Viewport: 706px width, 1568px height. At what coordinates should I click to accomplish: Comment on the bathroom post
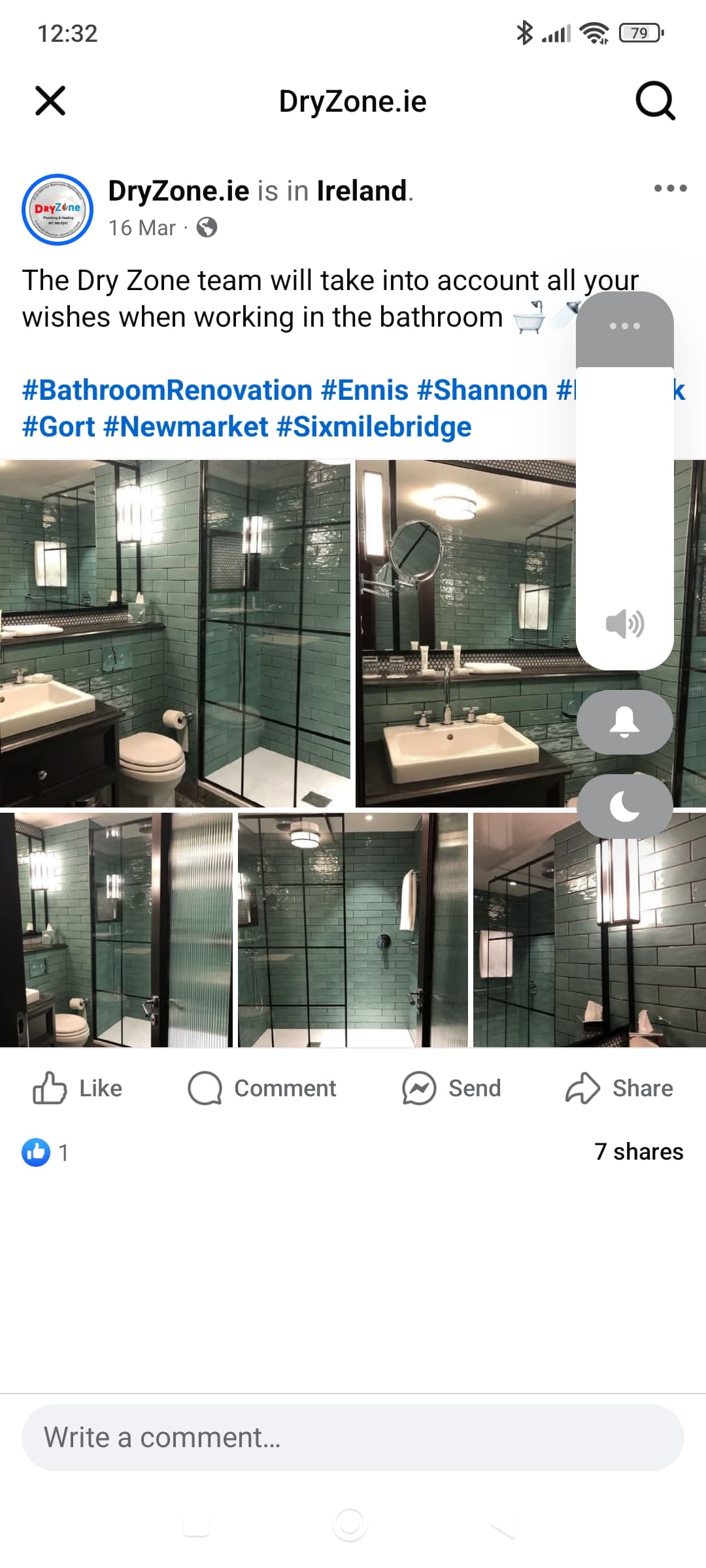tap(262, 1088)
